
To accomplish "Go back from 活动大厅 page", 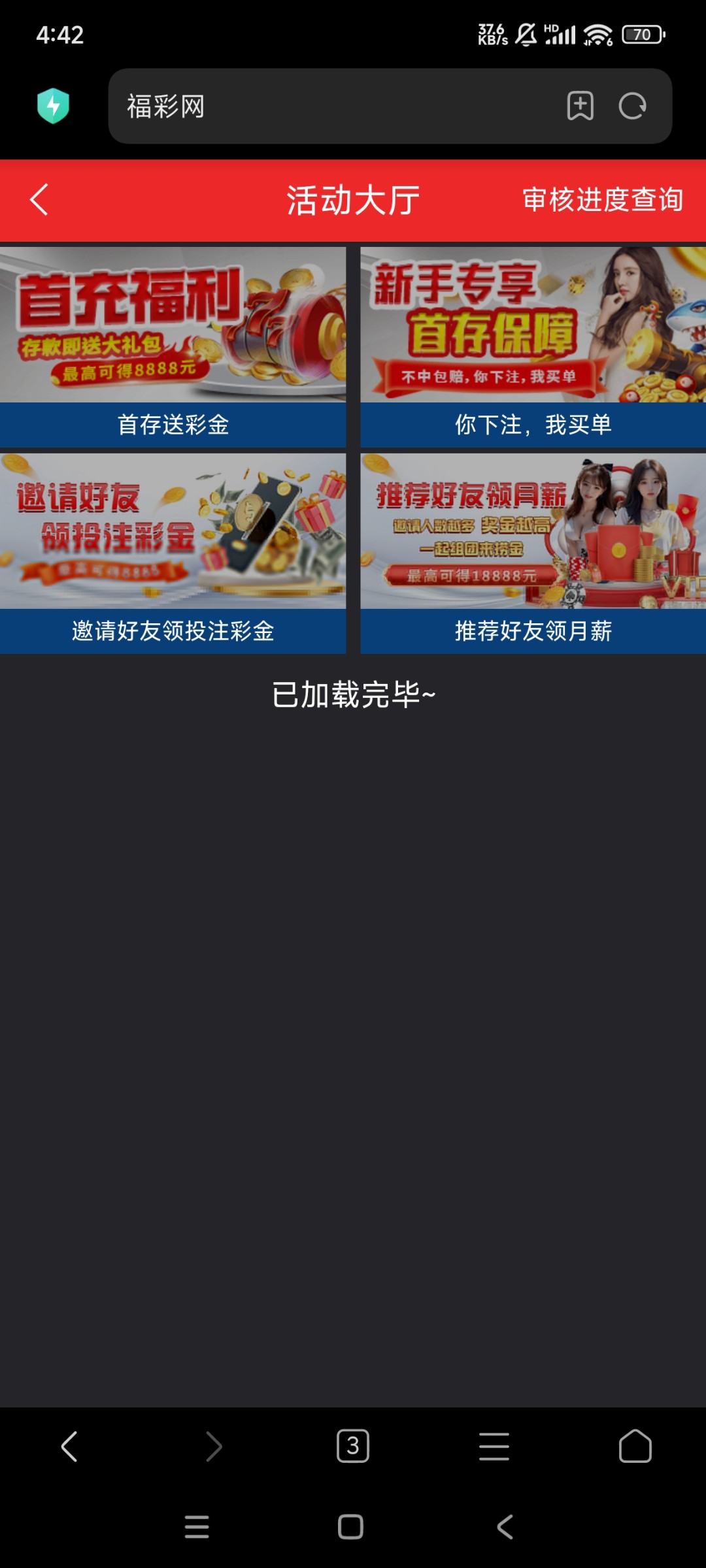I will pyautogui.click(x=39, y=199).
